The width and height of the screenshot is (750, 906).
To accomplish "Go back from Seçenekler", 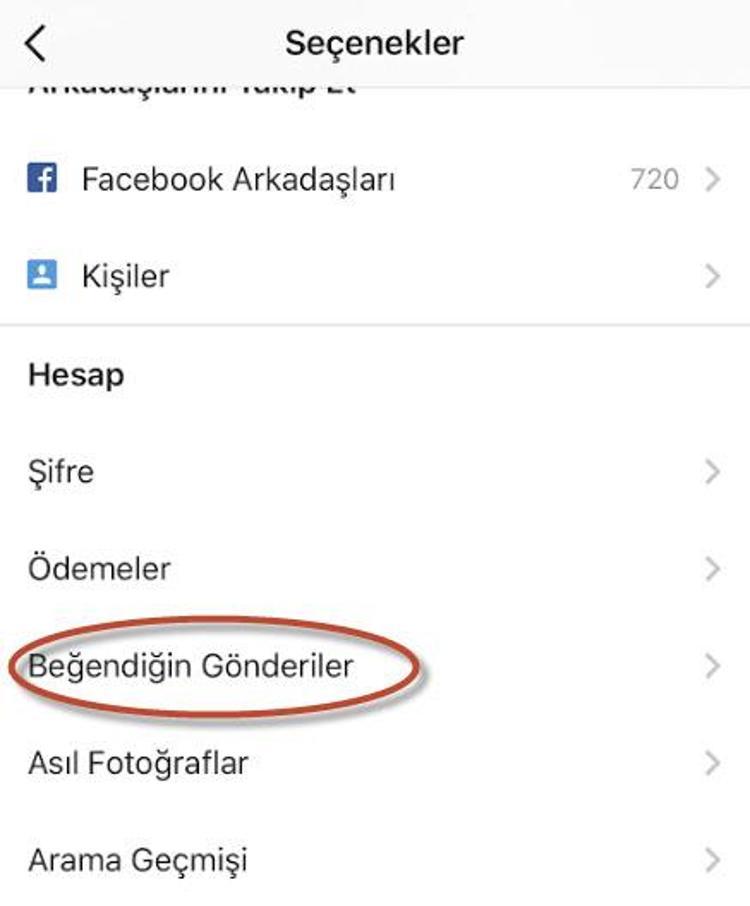I will (36, 44).
